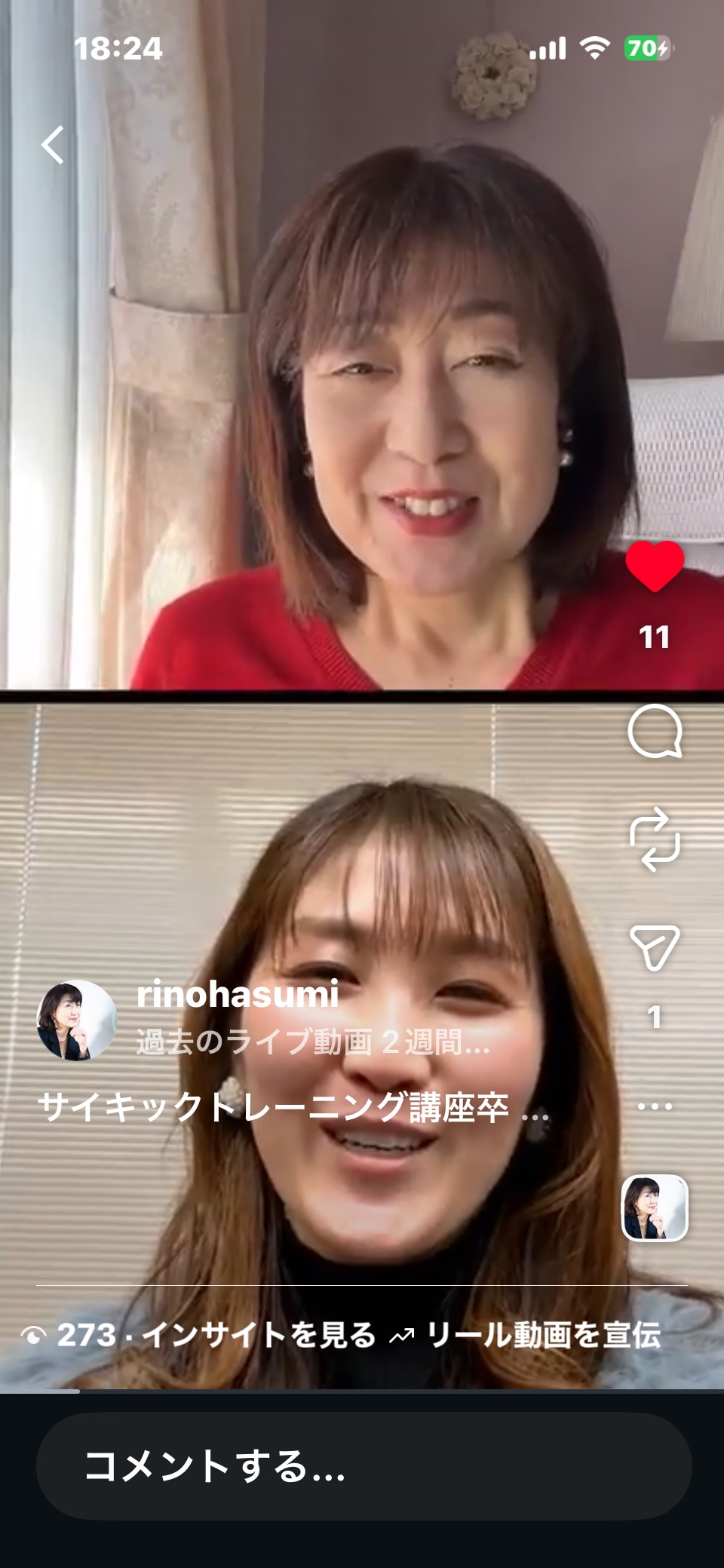
Task: Tap the red heart like icon
Action: (x=654, y=566)
